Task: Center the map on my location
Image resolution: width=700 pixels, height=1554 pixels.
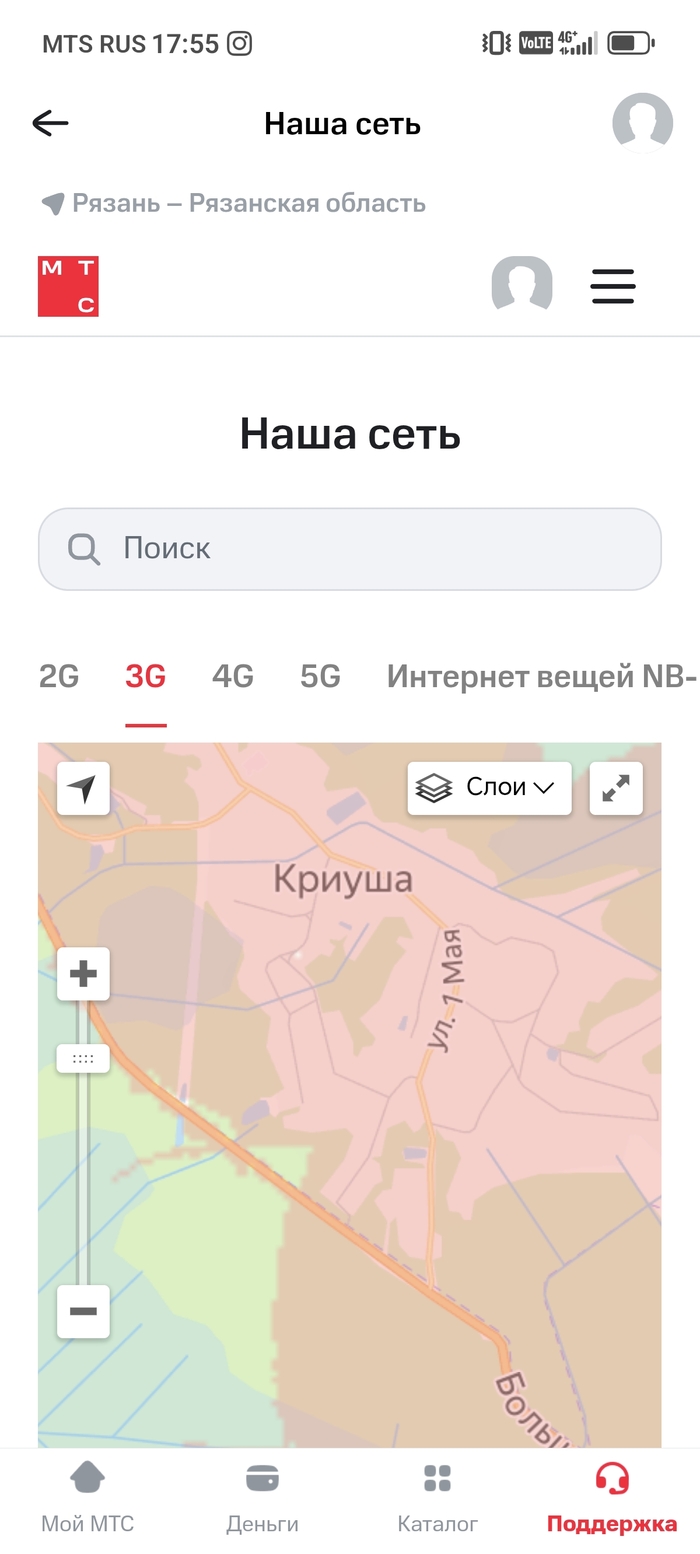Action: (x=84, y=789)
